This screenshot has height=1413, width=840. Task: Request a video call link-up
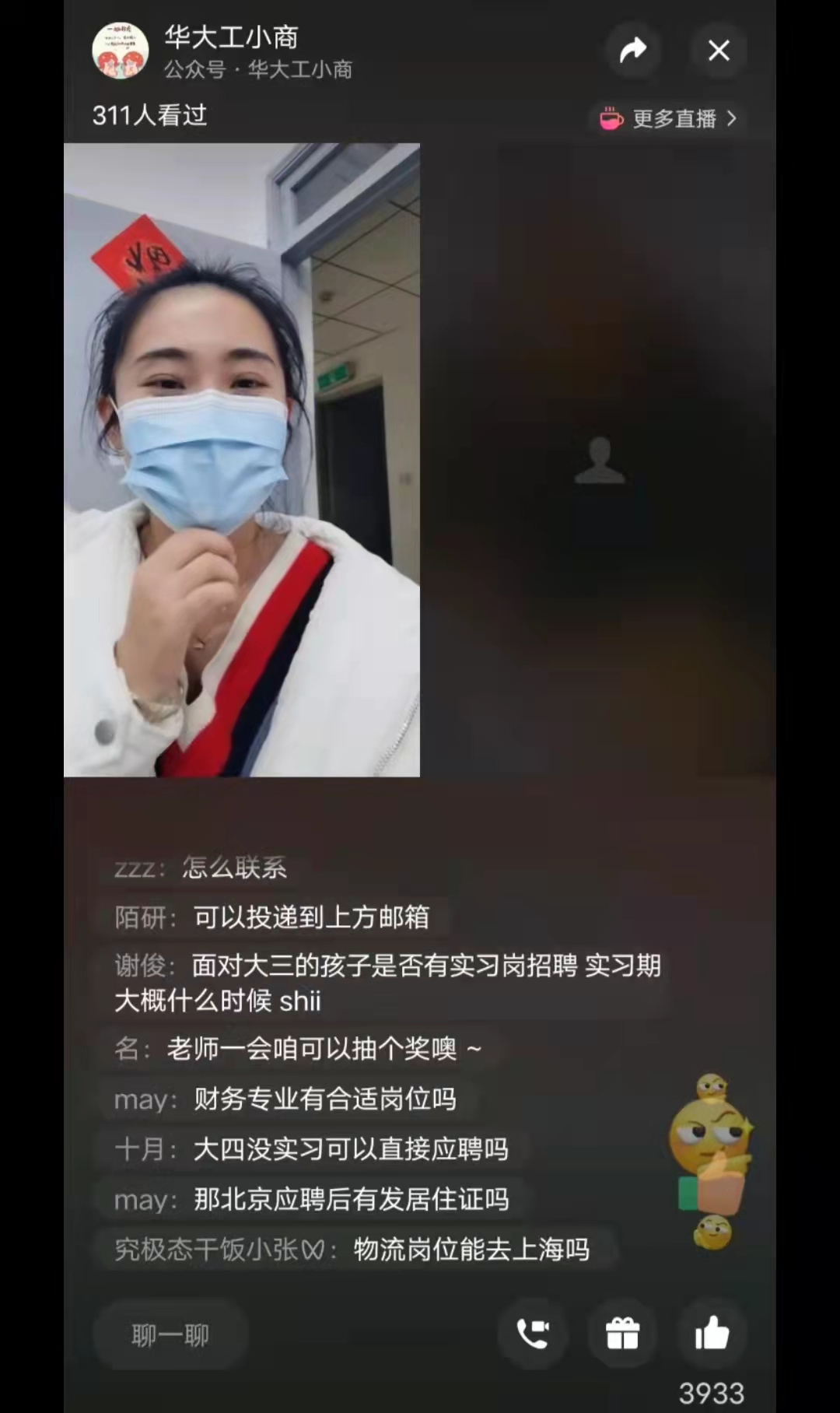click(534, 1334)
